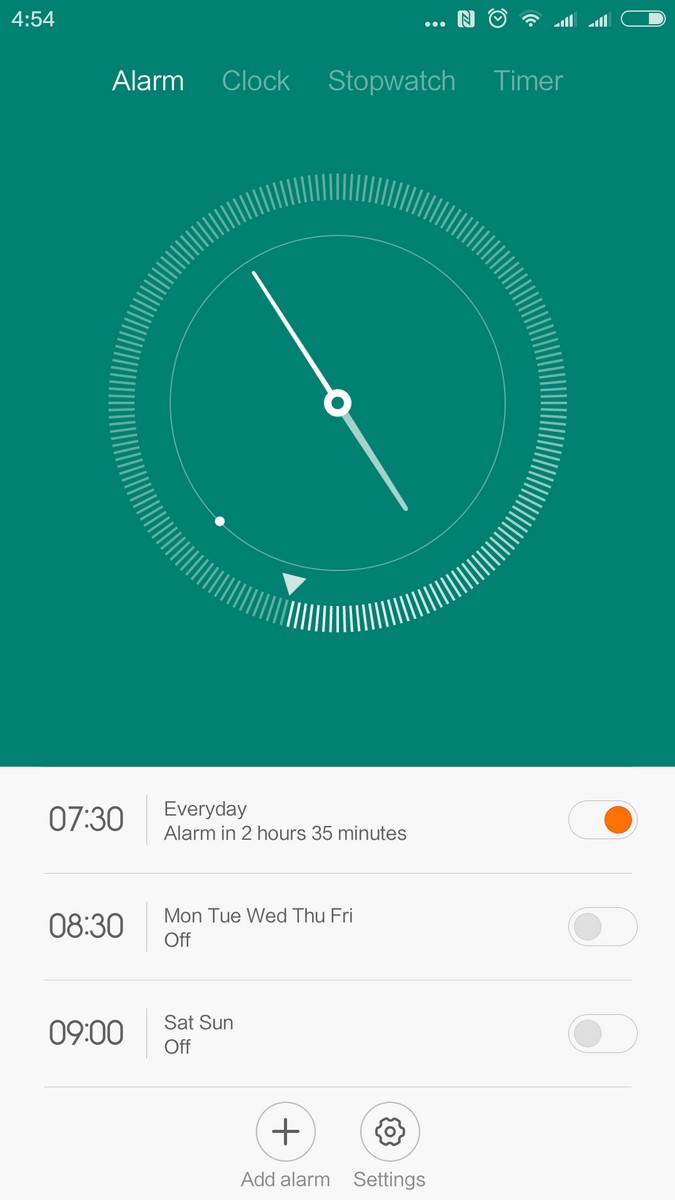This screenshot has height=1200, width=675.
Task: Switch to the Clock tab
Action: coord(256,81)
